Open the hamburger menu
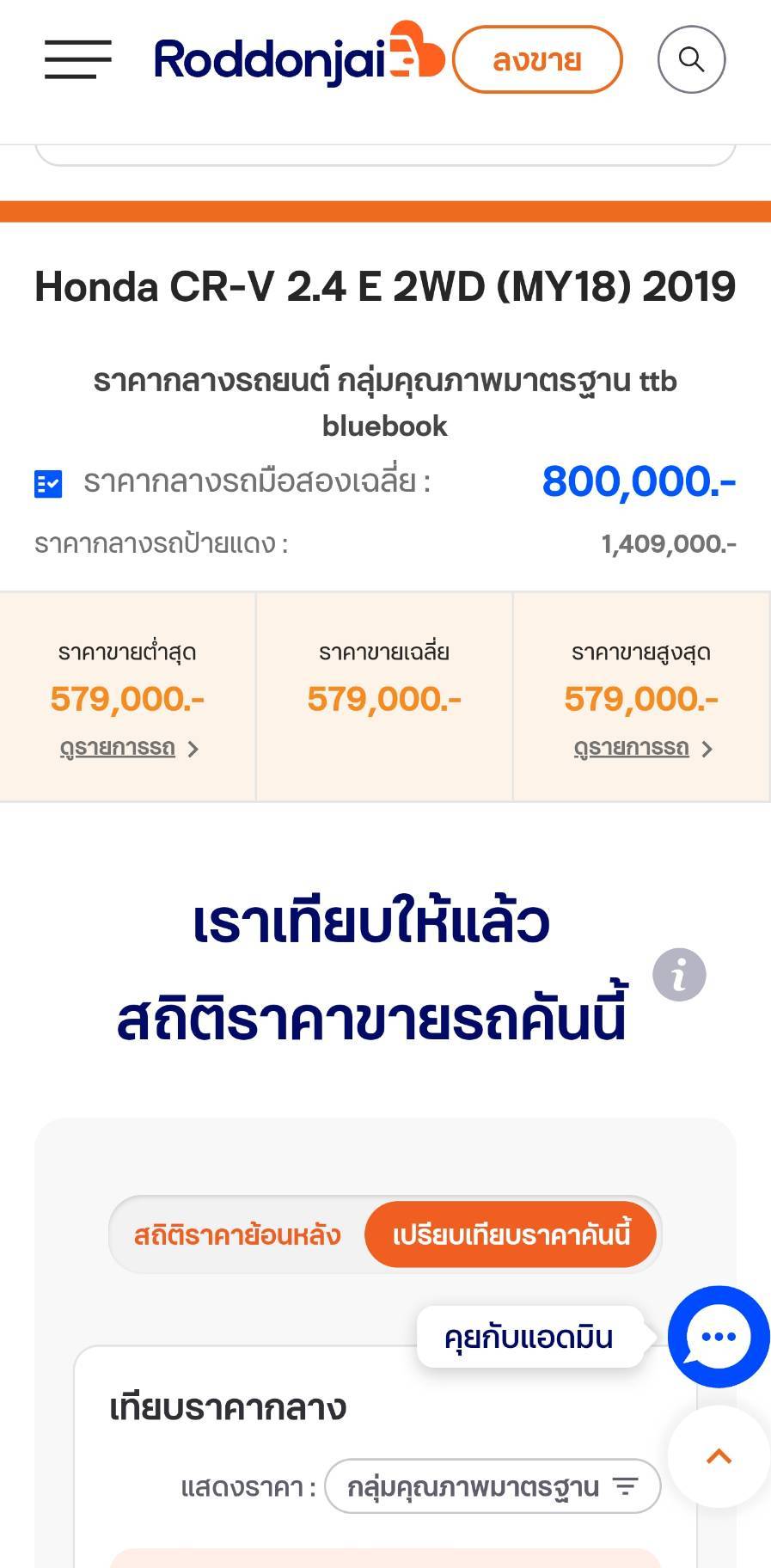The image size is (771, 1568). (78, 59)
